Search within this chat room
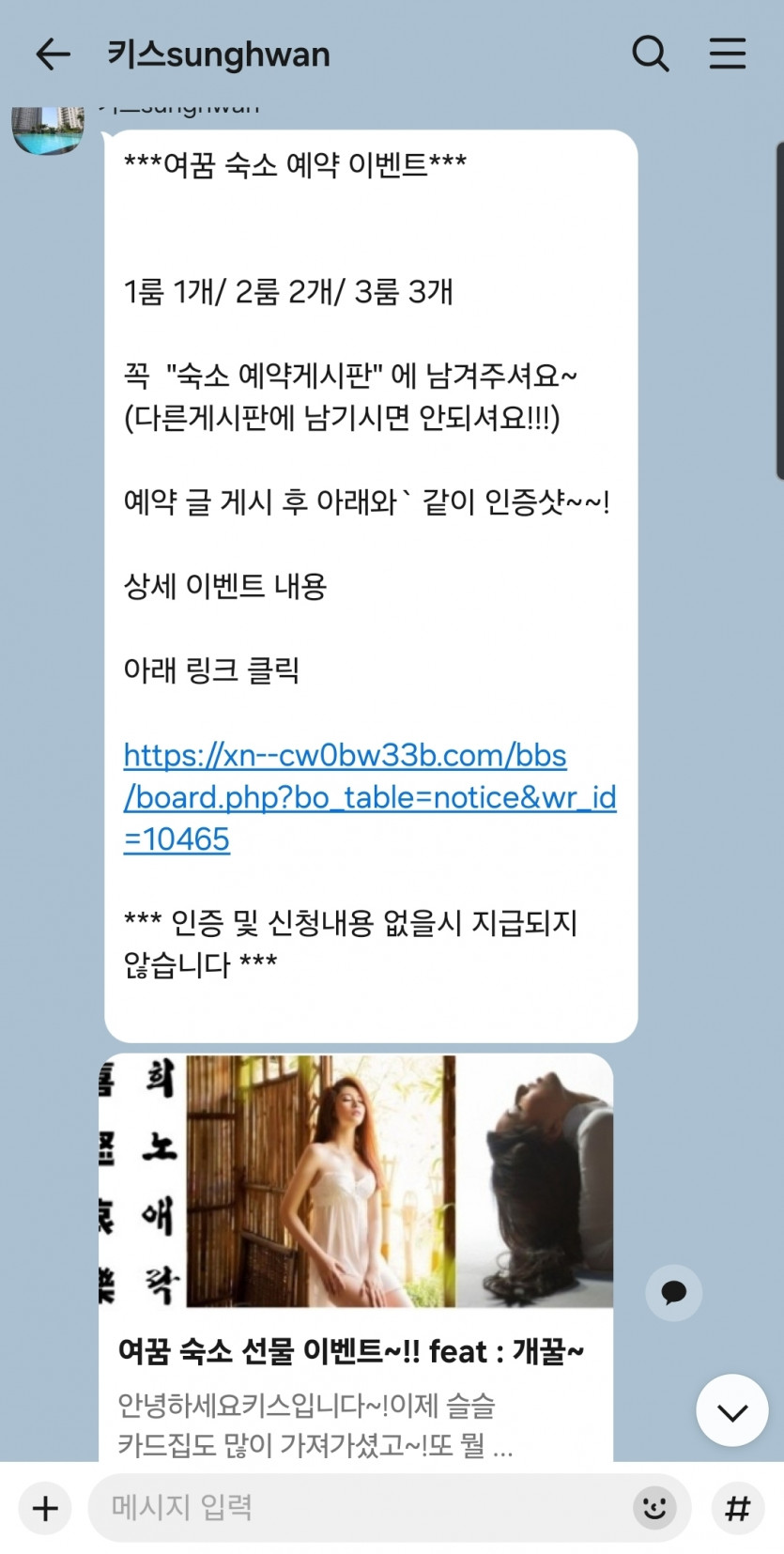The height and width of the screenshot is (1554, 784). pyautogui.click(x=650, y=54)
